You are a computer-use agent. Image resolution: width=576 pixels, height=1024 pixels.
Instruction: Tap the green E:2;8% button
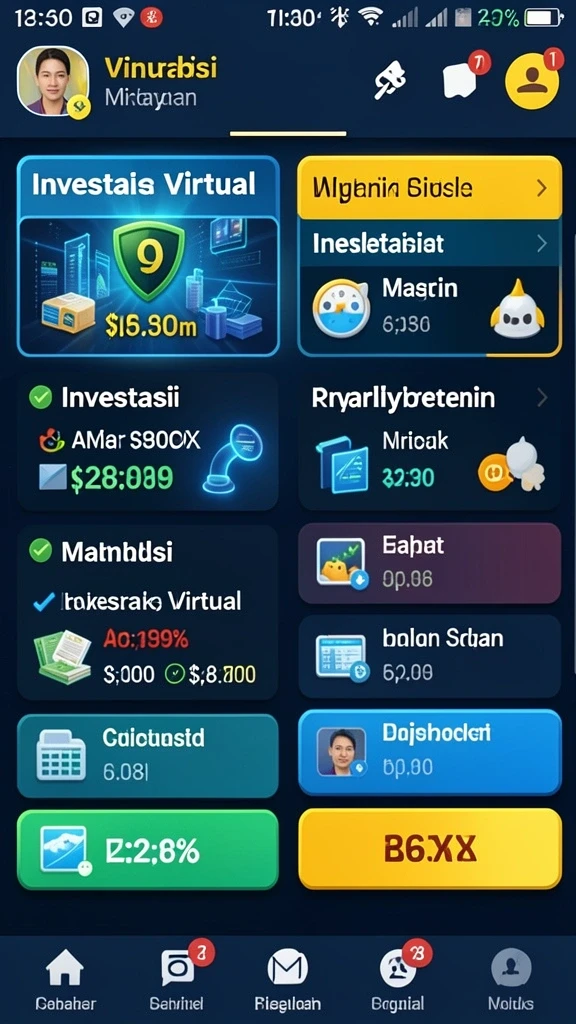coord(148,849)
